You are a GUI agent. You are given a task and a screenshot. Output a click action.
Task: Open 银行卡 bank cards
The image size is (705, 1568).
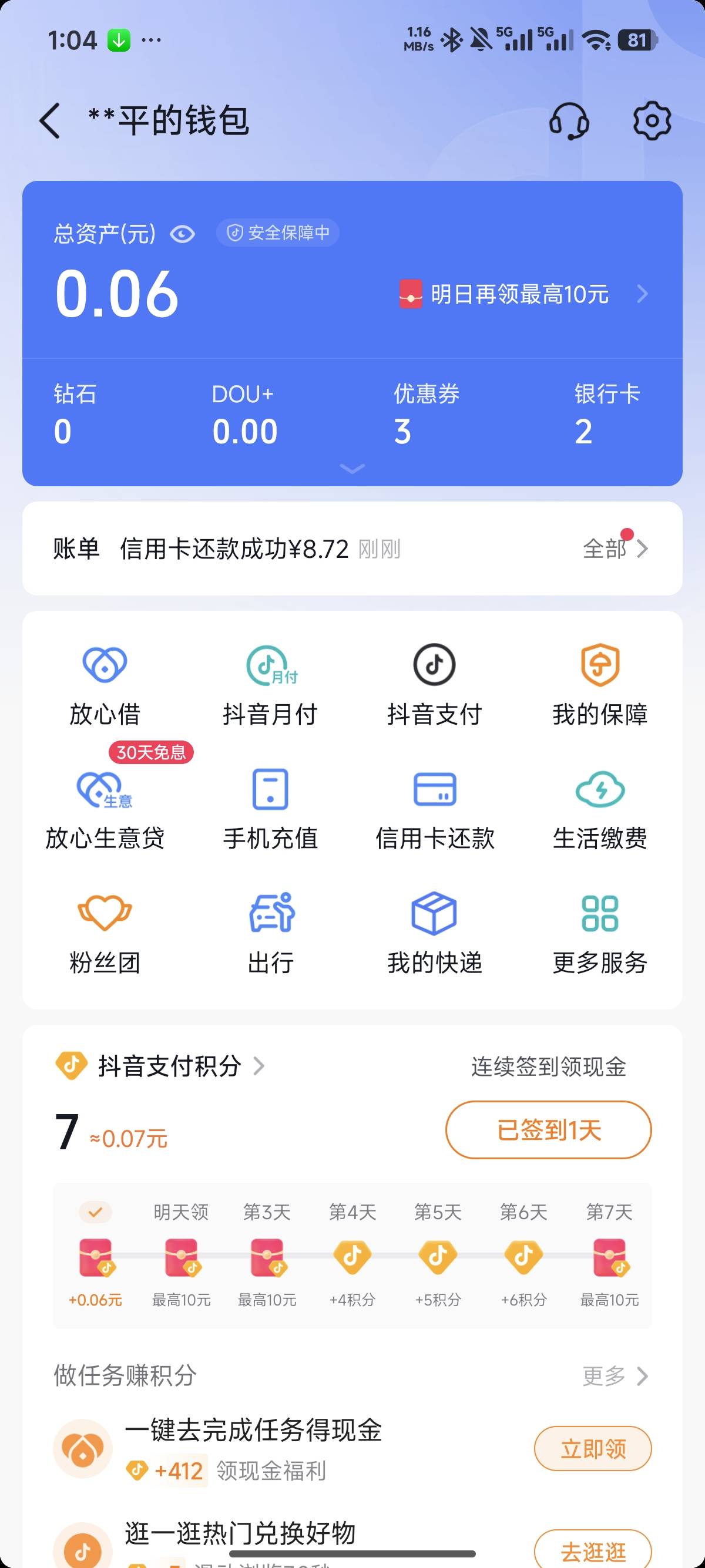coord(606,415)
